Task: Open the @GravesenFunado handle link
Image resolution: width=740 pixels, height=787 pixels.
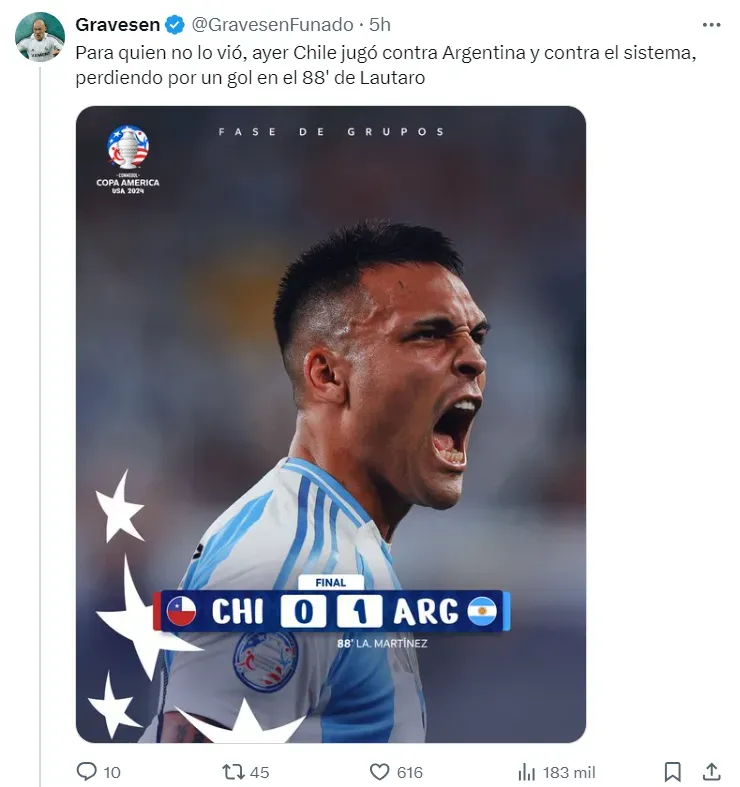Action: (272, 24)
